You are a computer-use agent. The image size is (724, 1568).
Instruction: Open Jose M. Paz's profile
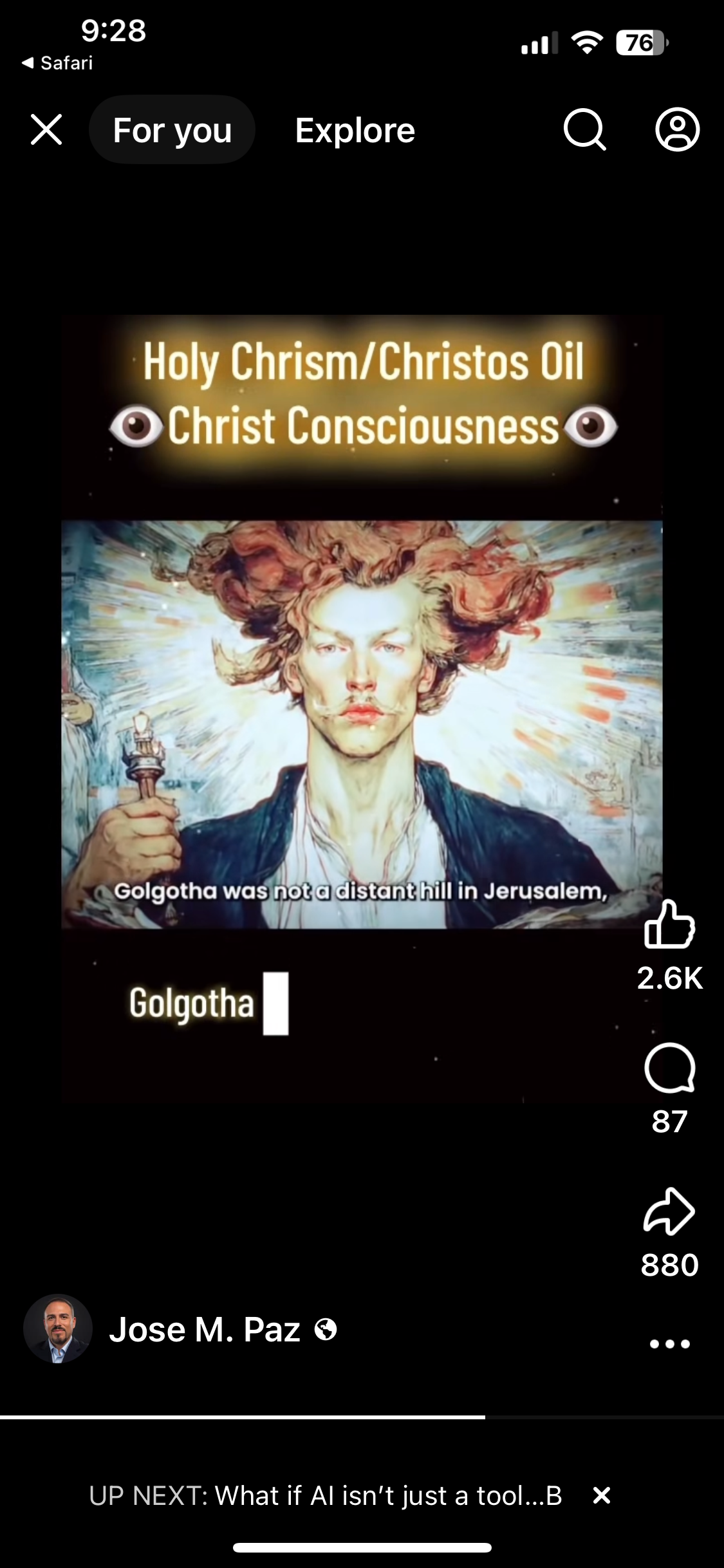coord(205,1329)
